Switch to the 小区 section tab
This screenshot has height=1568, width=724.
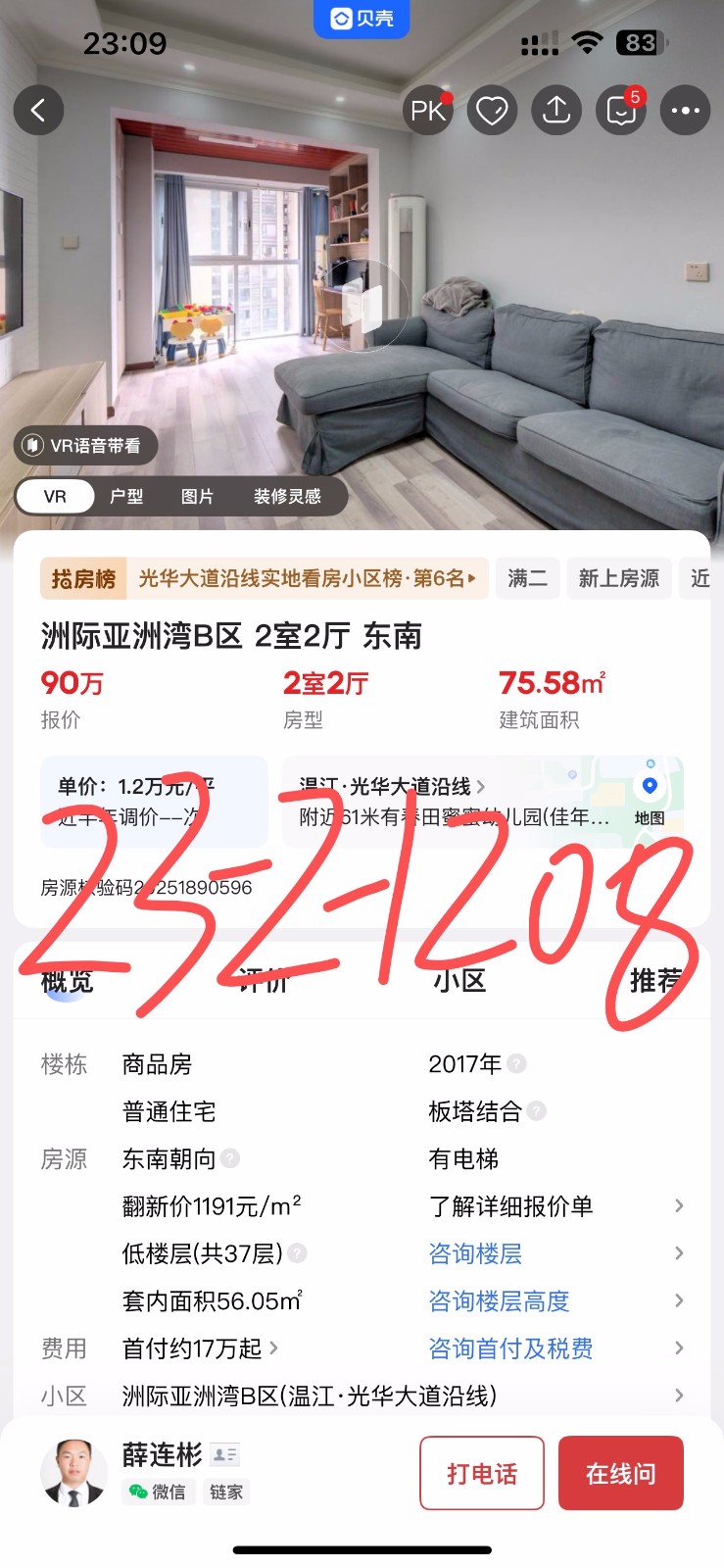[x=459, y=980]
